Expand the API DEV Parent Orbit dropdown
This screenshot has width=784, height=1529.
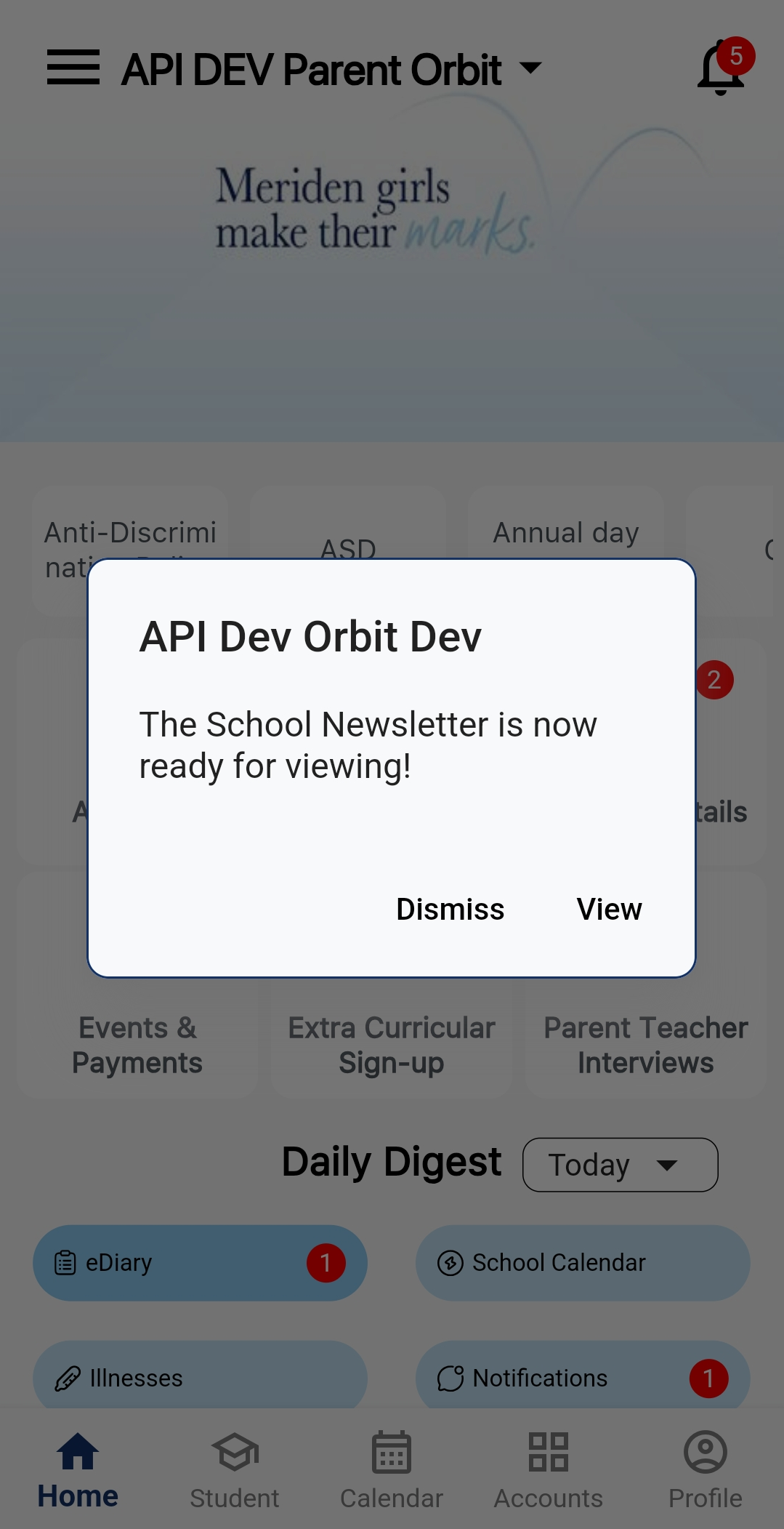(531, 68)
